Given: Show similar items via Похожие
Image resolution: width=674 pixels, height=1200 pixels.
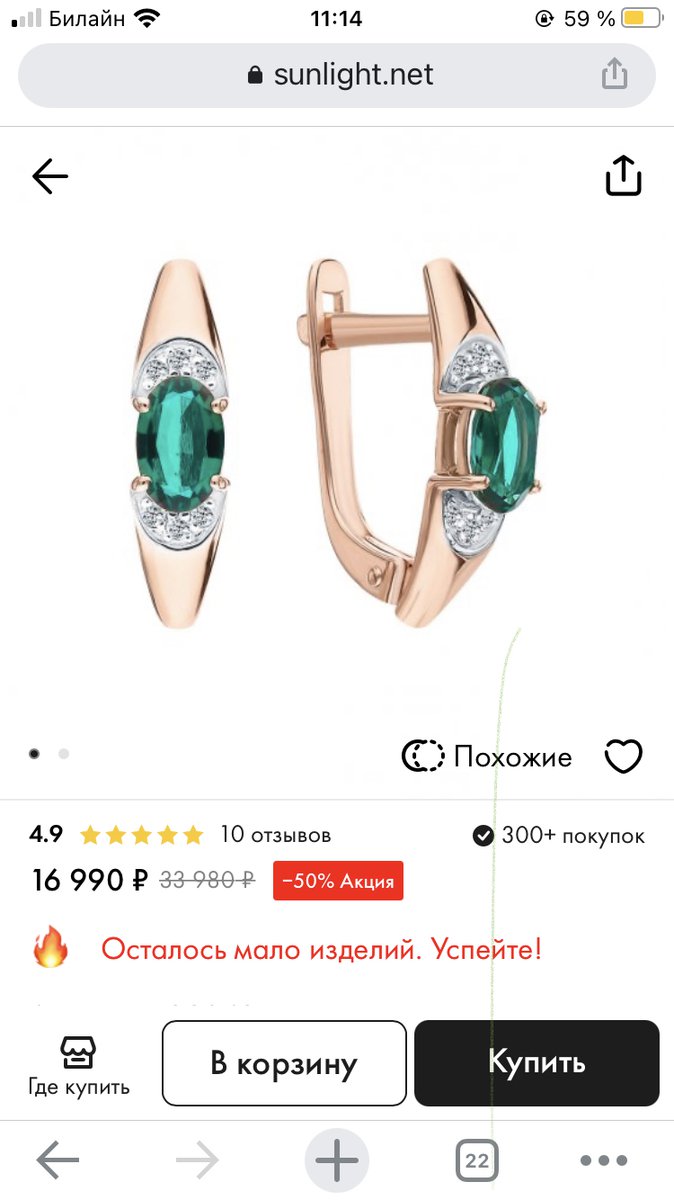Looking at the screenshot, I should [x=487, y=757].
